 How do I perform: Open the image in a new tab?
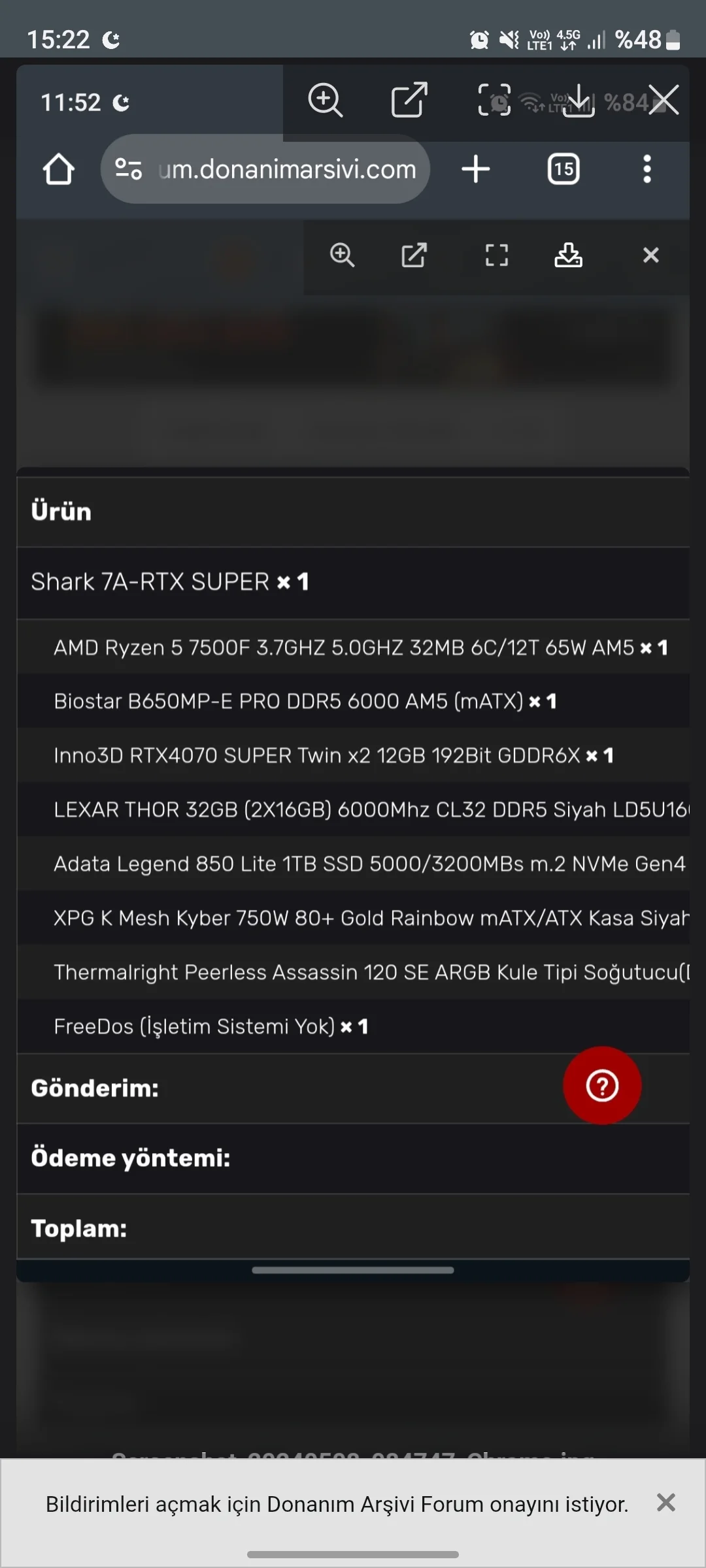(x=409, y=100)
